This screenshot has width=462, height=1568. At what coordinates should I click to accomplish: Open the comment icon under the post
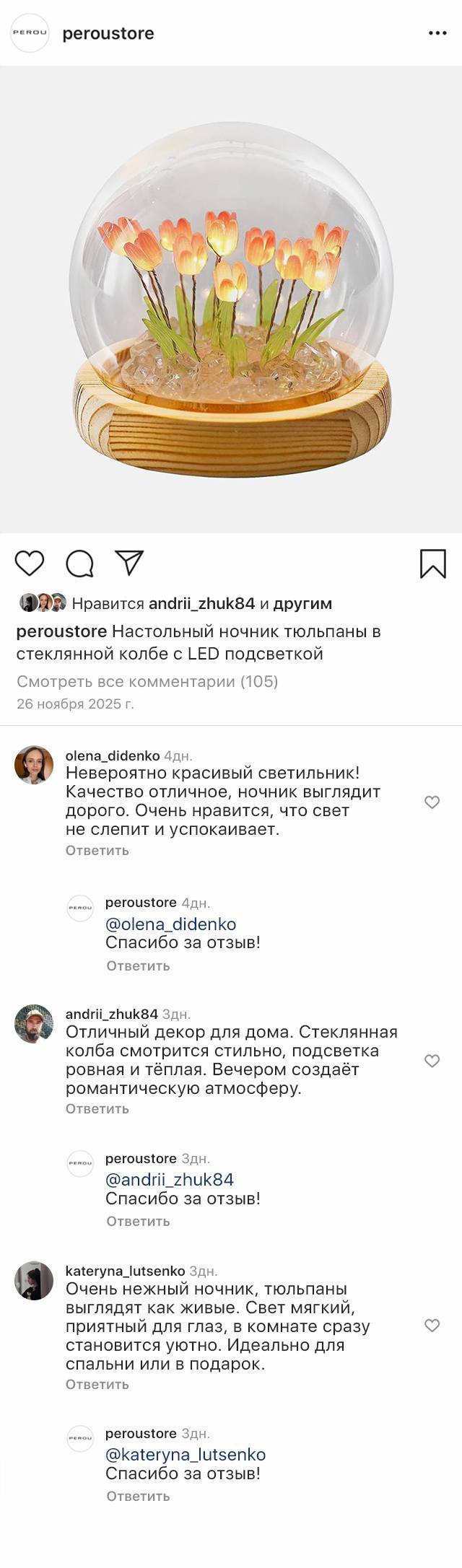coord(79,564)
